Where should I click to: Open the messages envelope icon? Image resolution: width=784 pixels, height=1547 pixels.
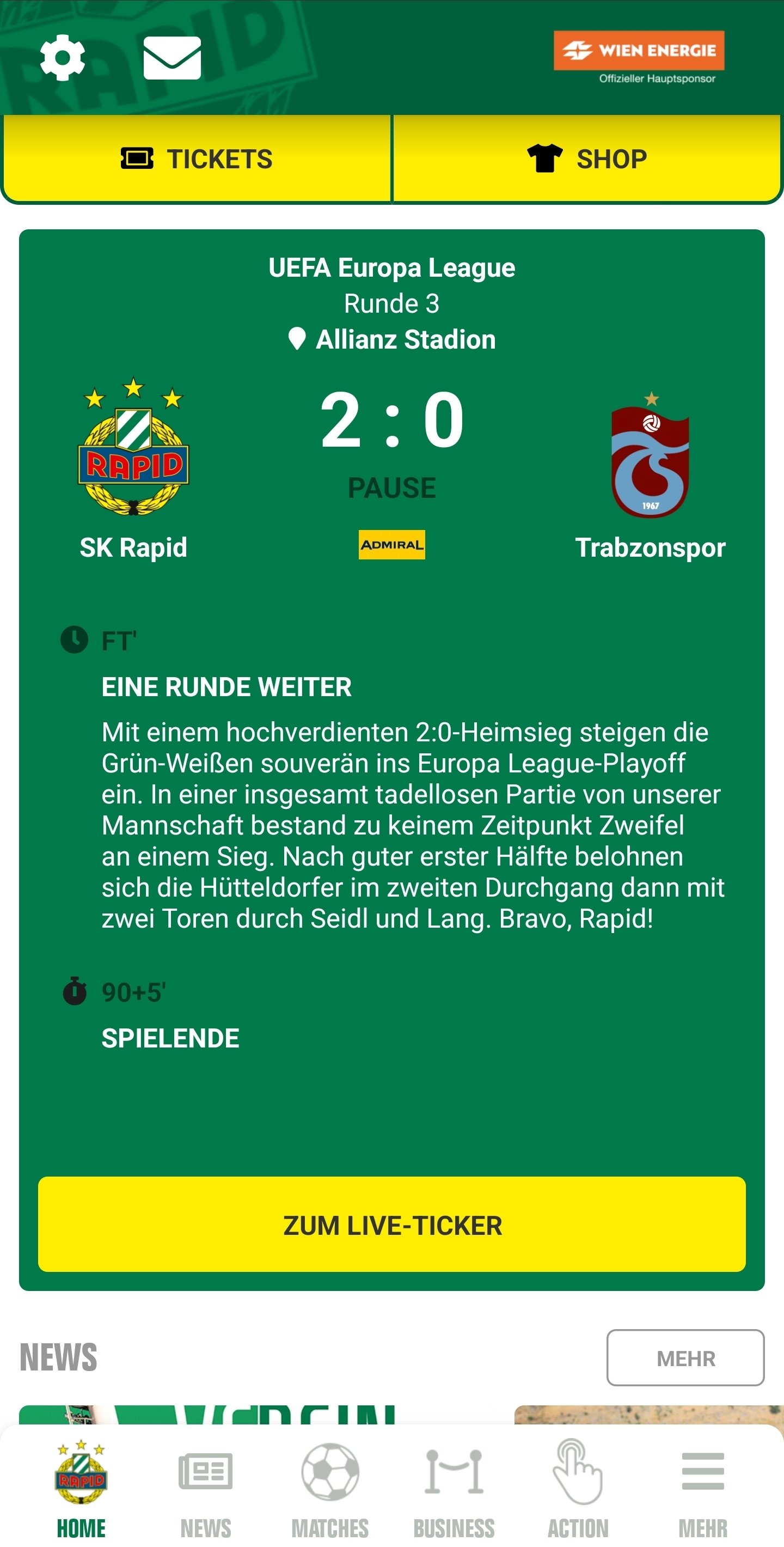[x=172, y=58]
